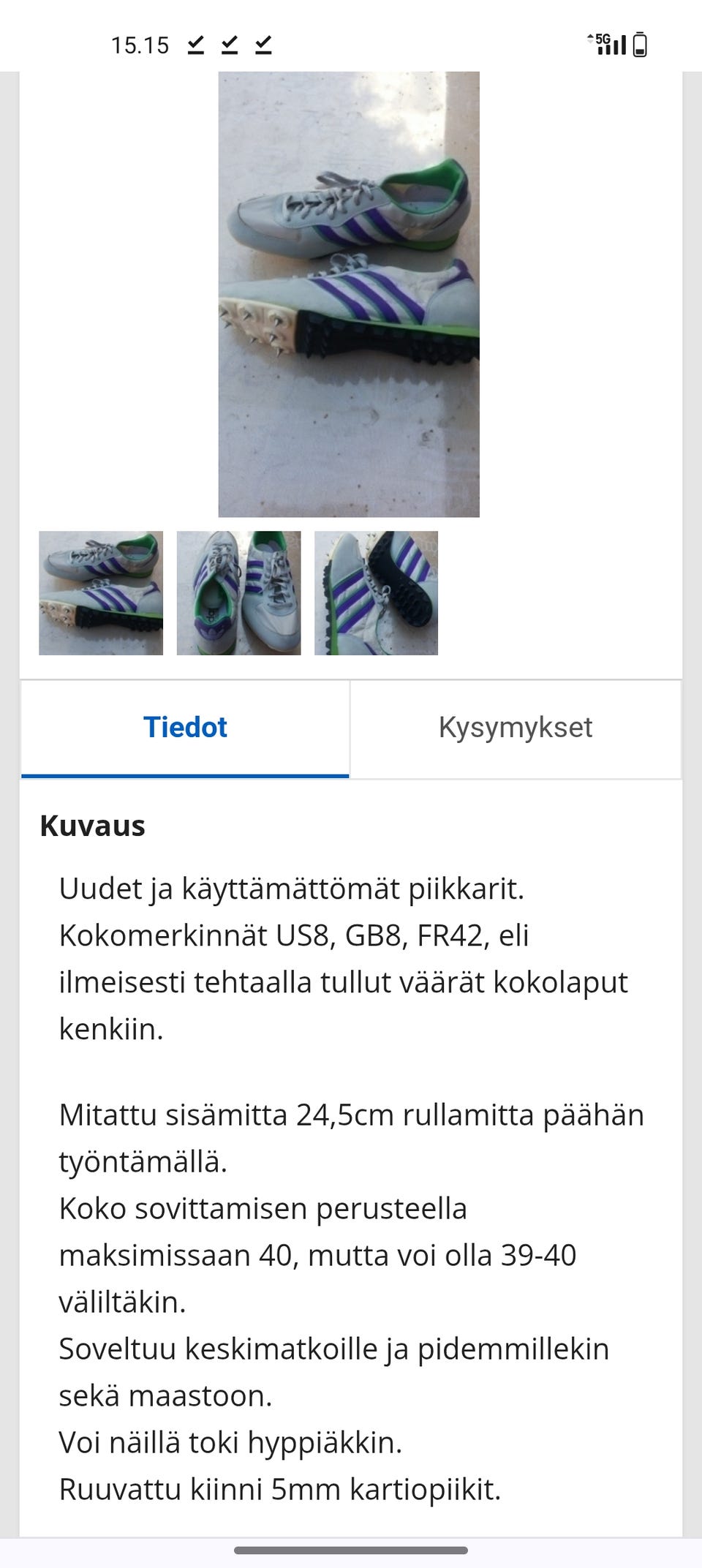Select the Tiedot tab

(x=184, y=727)
